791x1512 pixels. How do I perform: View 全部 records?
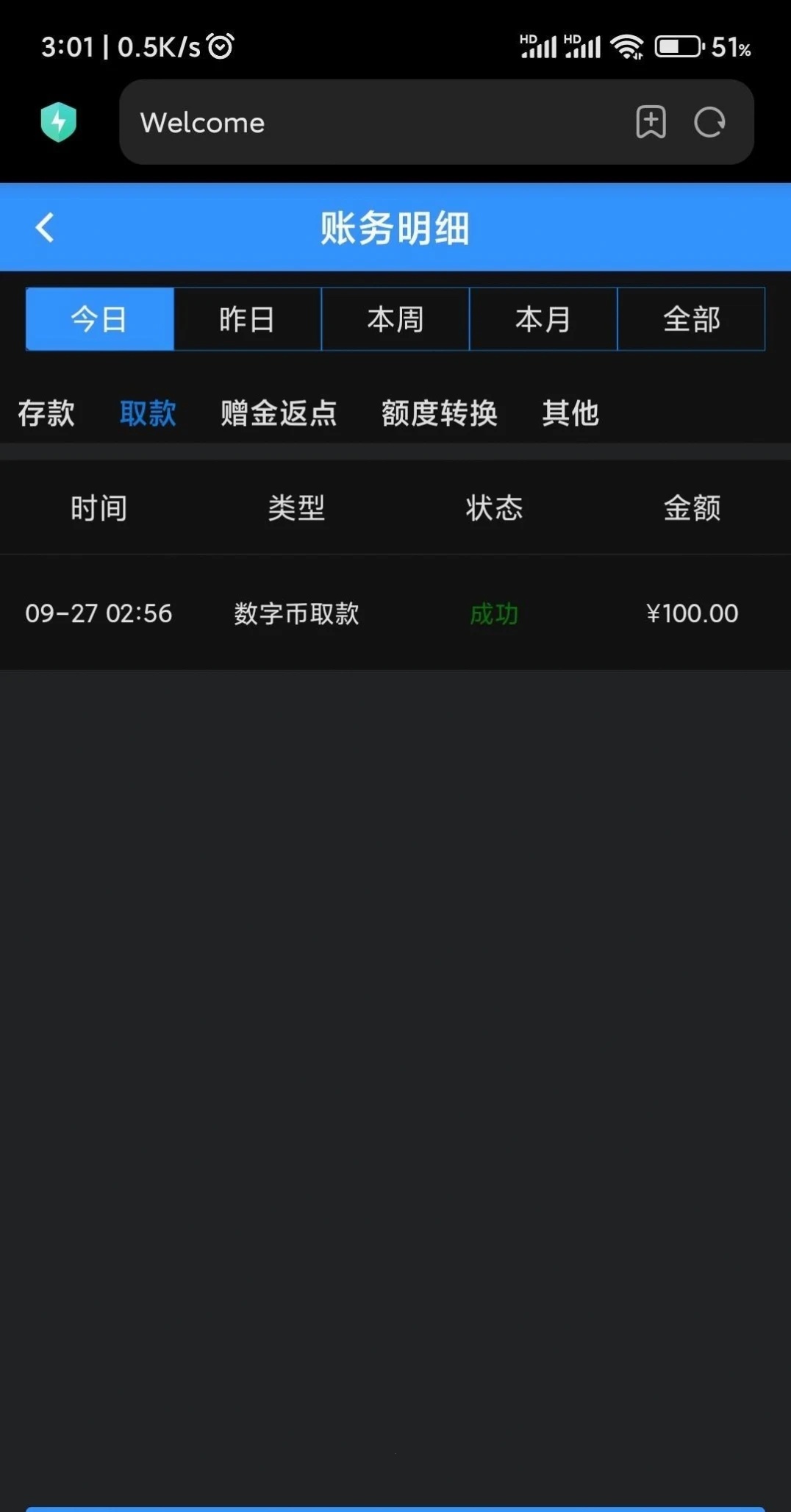click(691, 319)
